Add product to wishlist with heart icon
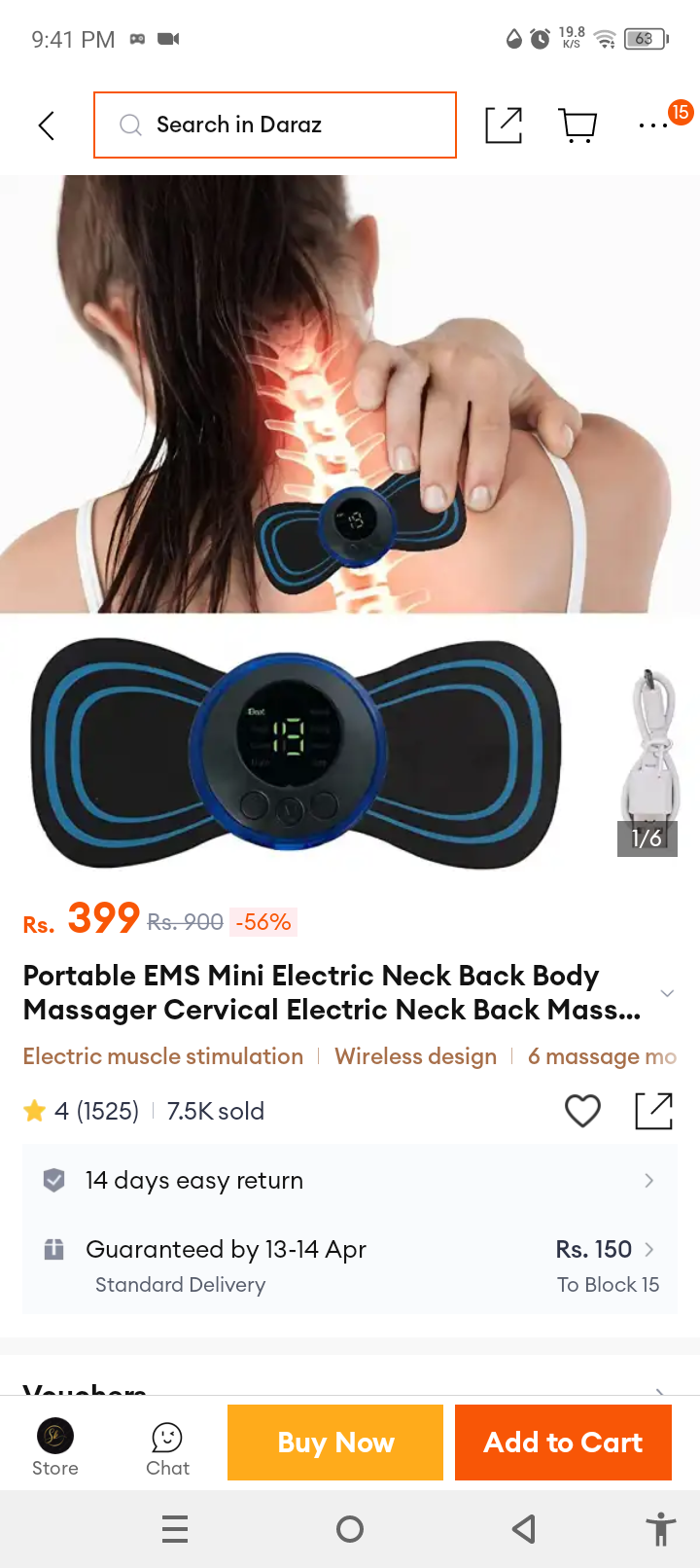This screenshot has height=1568, width=700. coord(582,1111)
